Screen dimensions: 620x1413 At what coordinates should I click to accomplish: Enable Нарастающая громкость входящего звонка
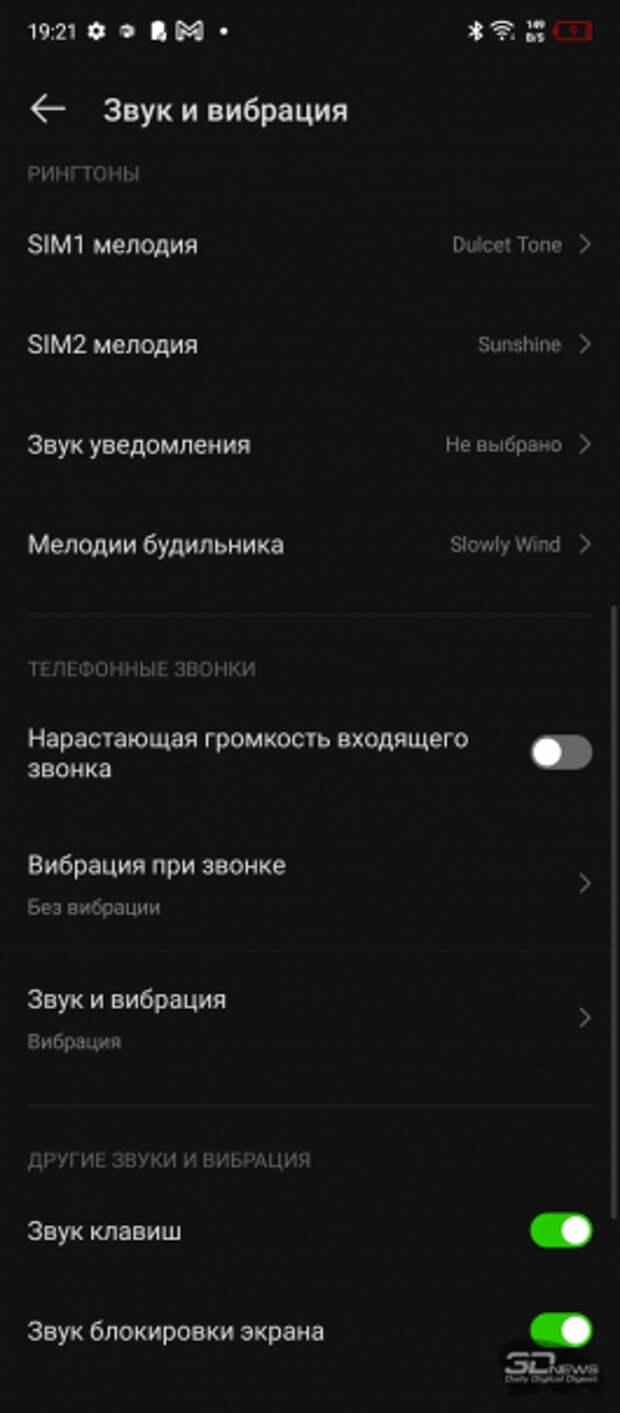[x=561, y=753]
